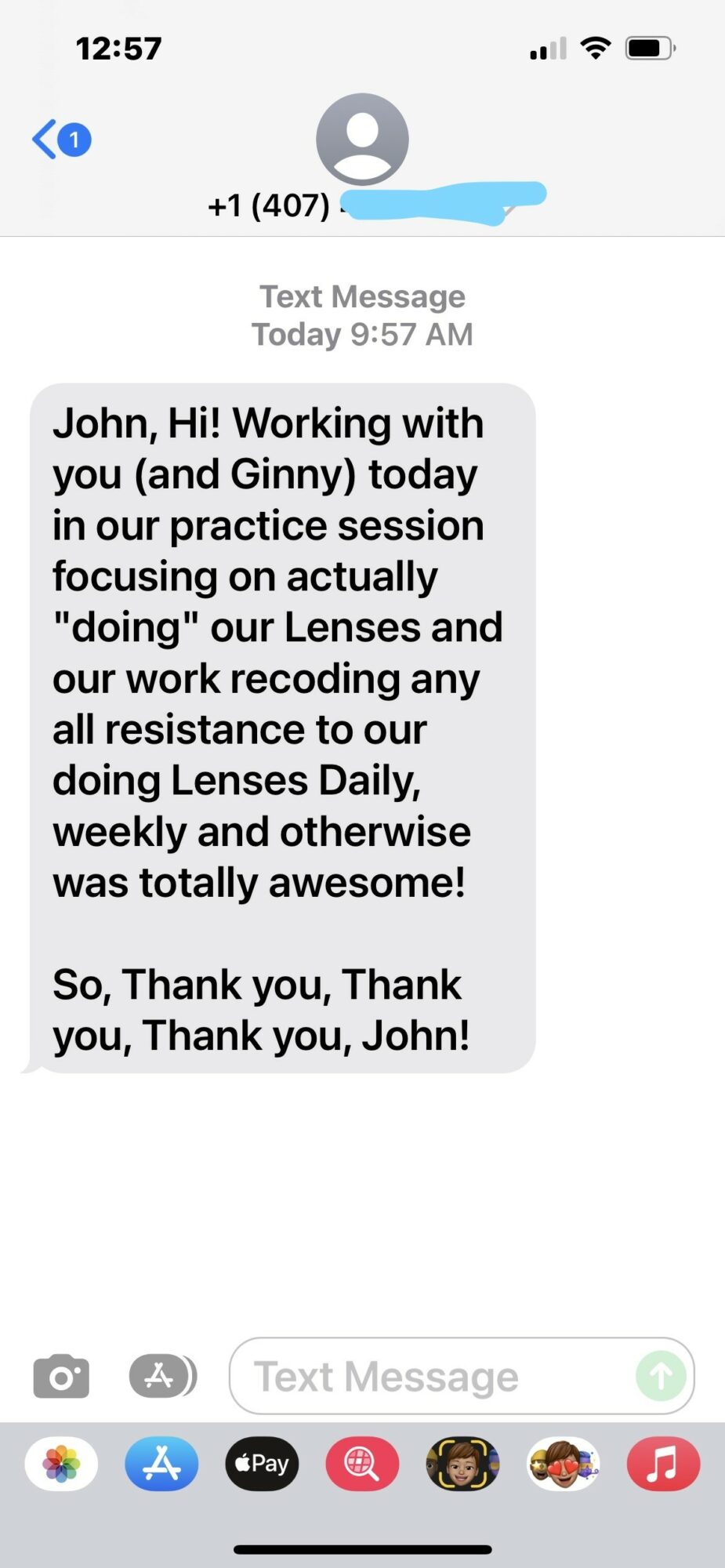Open the camera to attach a photo
The width and height of the screenshot is (725, 1568).
click(x=61, y=1375)
